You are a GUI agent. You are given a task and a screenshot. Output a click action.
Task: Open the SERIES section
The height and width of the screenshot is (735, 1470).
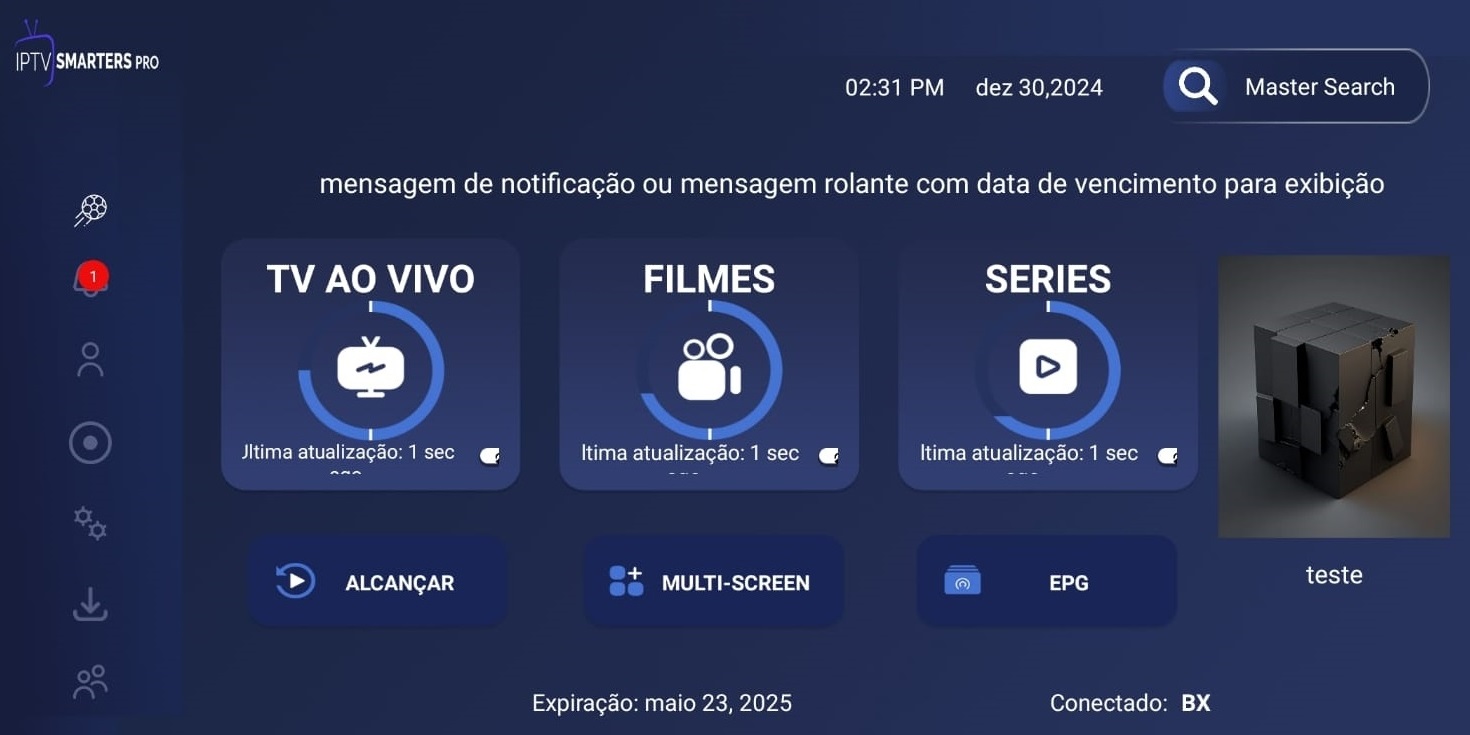click(x=1047, y=364)
